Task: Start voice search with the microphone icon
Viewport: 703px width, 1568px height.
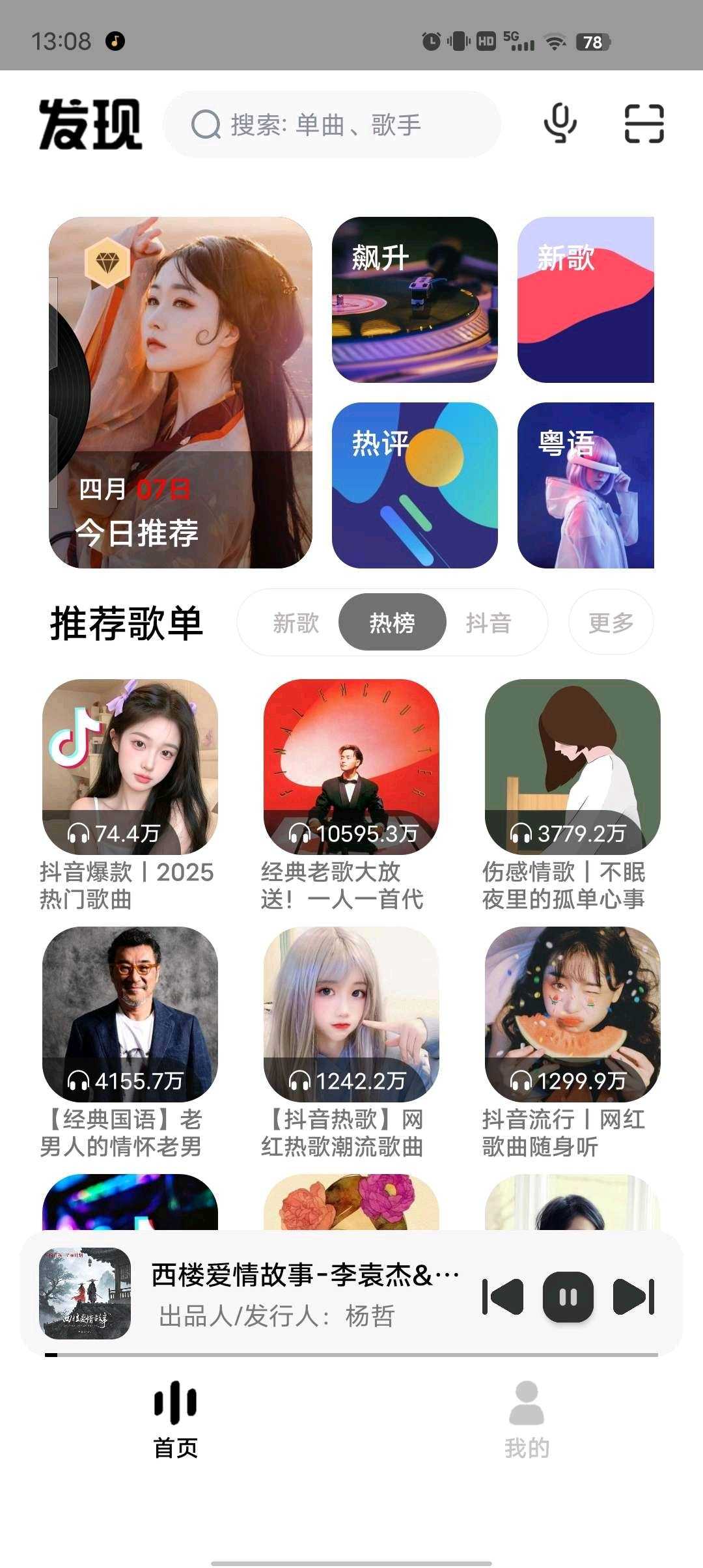Action: [560, 123]
